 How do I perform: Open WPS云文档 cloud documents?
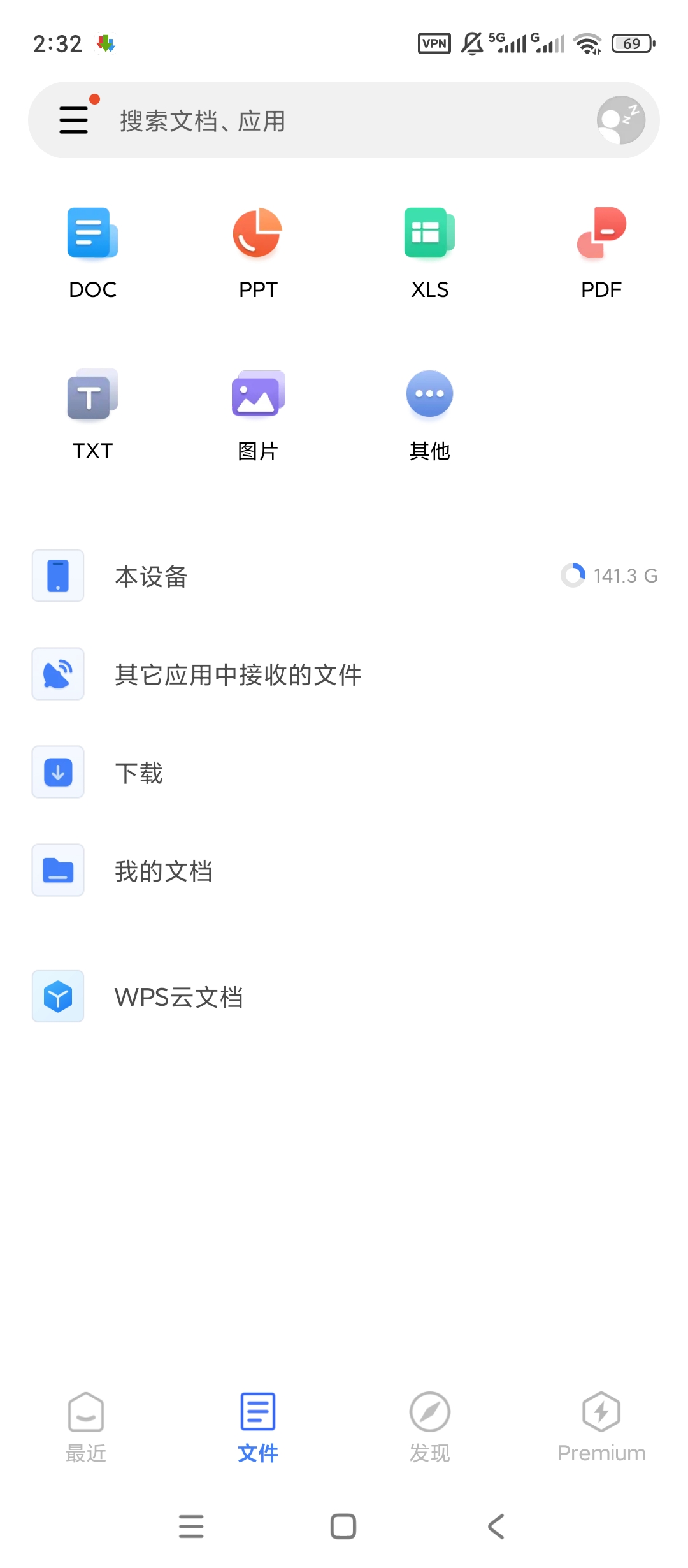[344, 996]
